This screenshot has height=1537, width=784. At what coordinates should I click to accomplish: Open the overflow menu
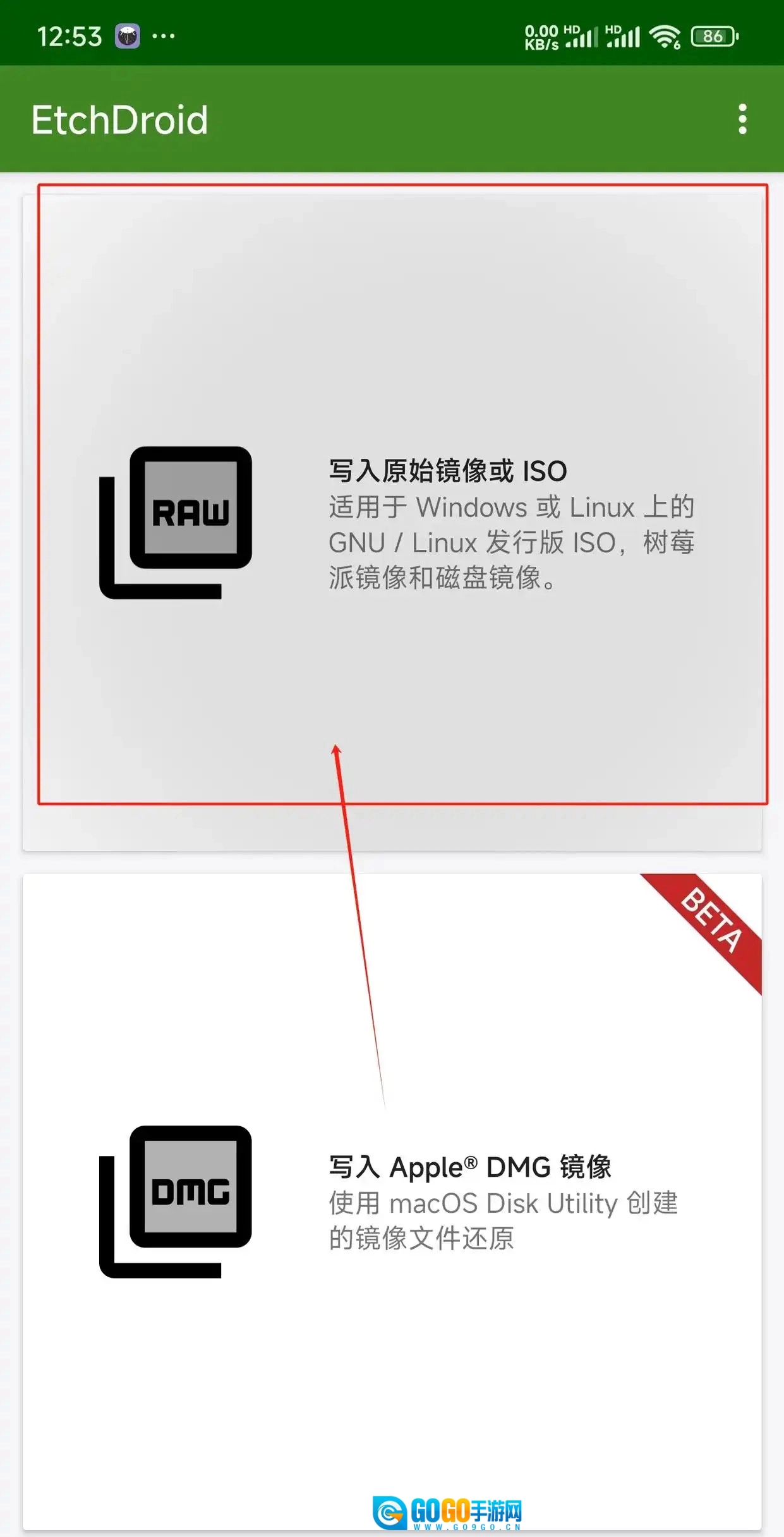(x=742, y=119)
